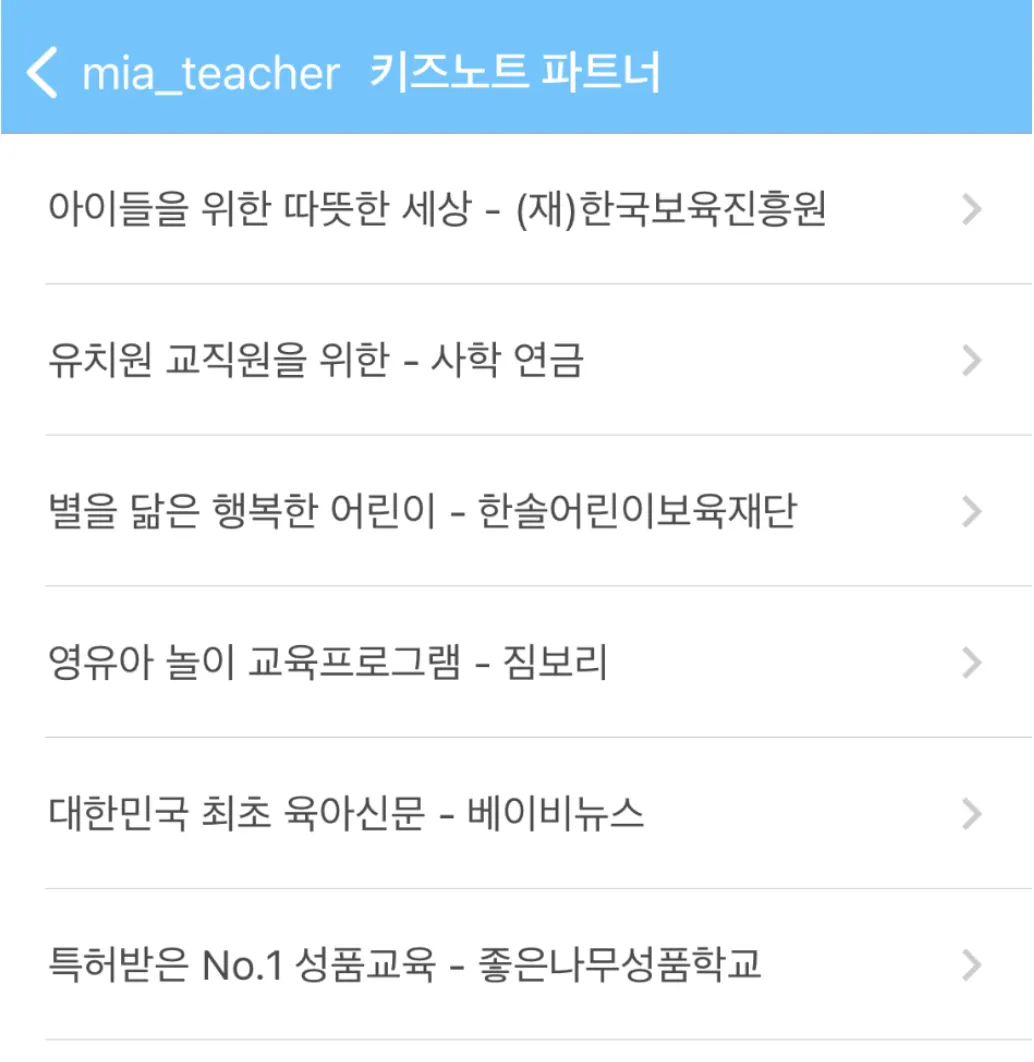Select the 짐보리 education program row
Image resolution: width=1034 pixels, height=1062 pixels.
pyautogui.click(x=516, y=663)
